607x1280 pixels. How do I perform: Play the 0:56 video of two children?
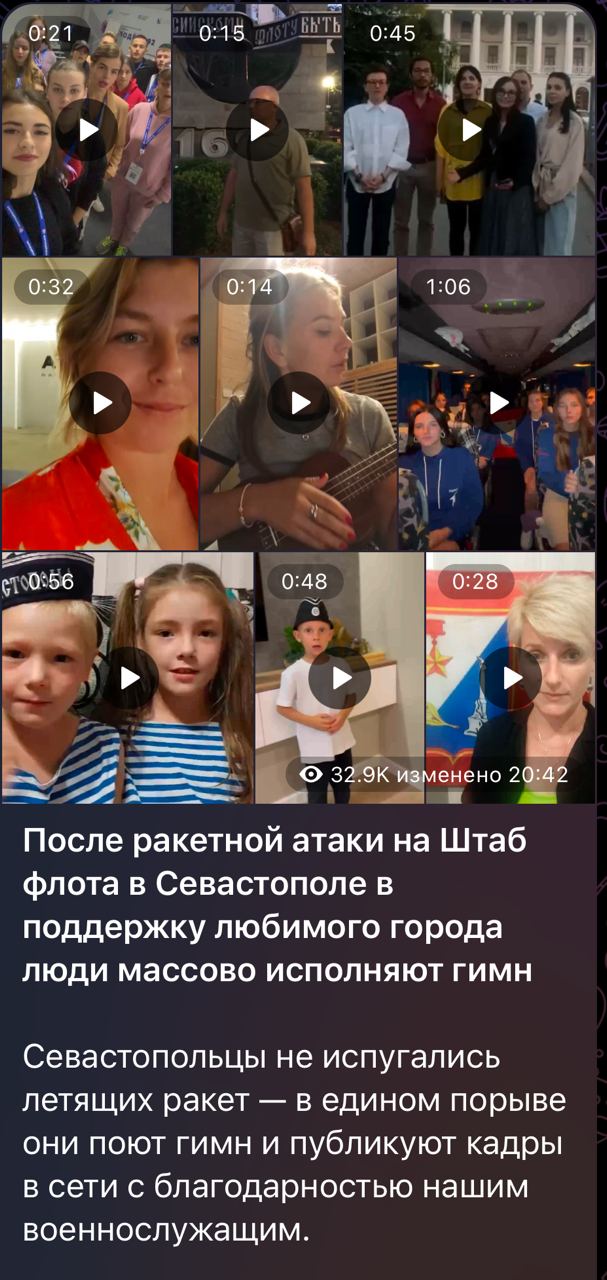click(128, 678)
